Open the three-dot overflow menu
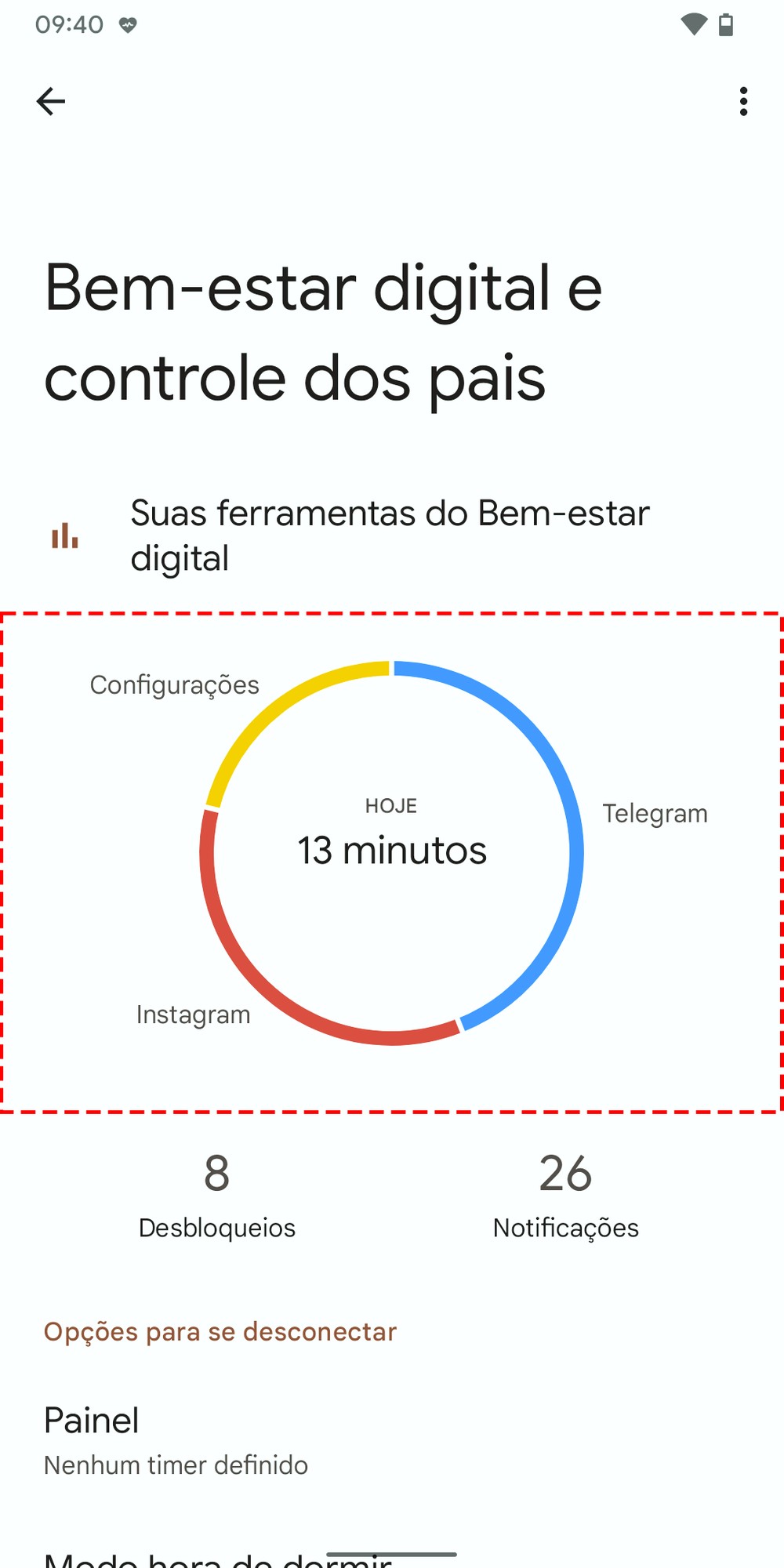Screen dimensions: 784x1568 (x=743, y=101)
